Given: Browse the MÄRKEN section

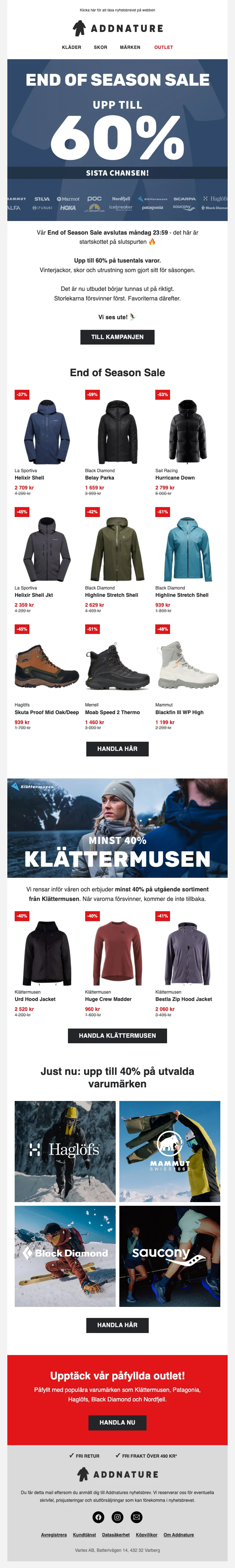Looking at the screenshot, I should [x=130, y=47].
